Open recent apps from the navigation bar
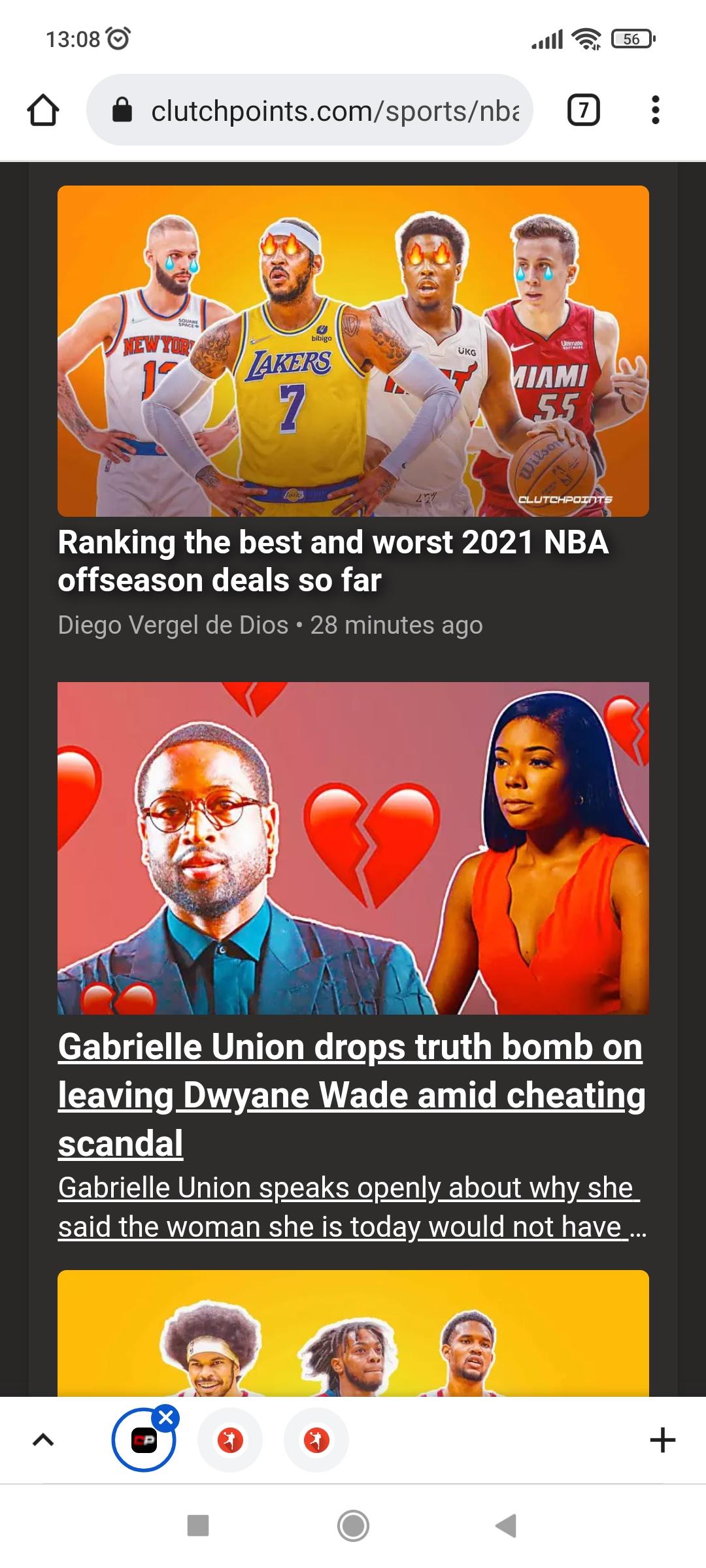Viewport: 706px width, 1568px height. pyautogui.click(x=198, y=1526)
